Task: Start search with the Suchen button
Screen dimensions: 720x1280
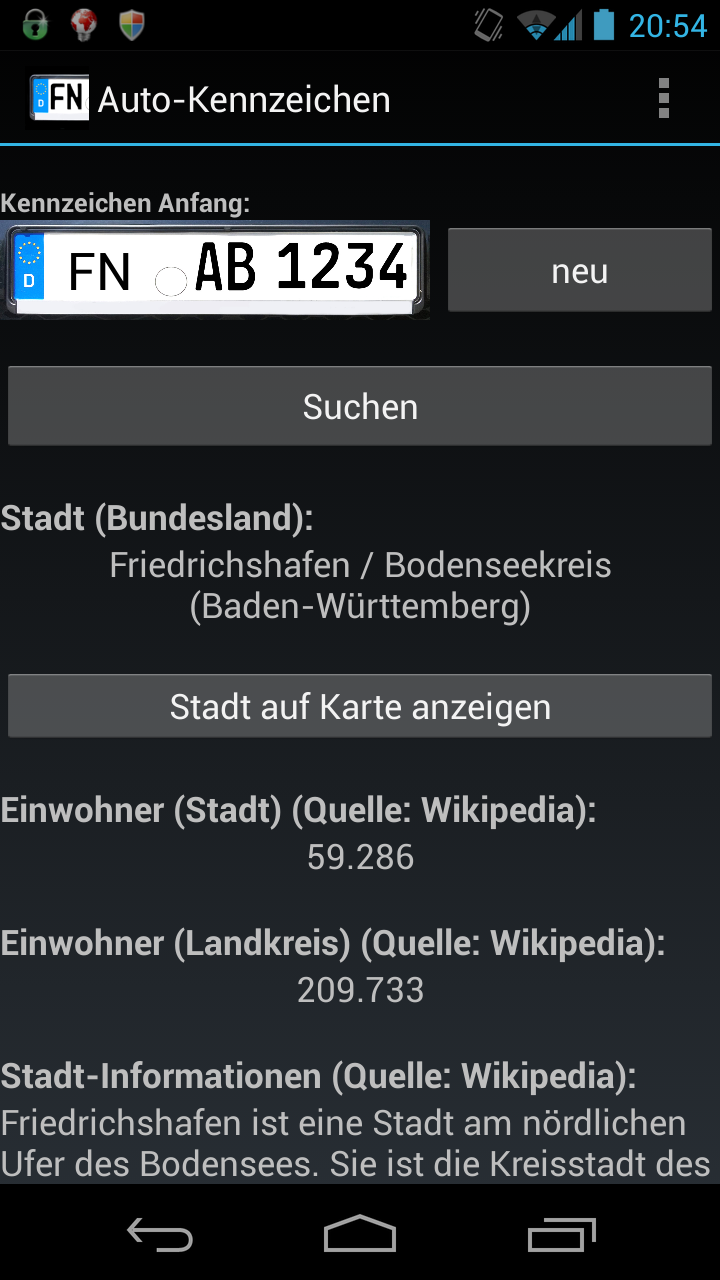Action: (x=360, y=406)
